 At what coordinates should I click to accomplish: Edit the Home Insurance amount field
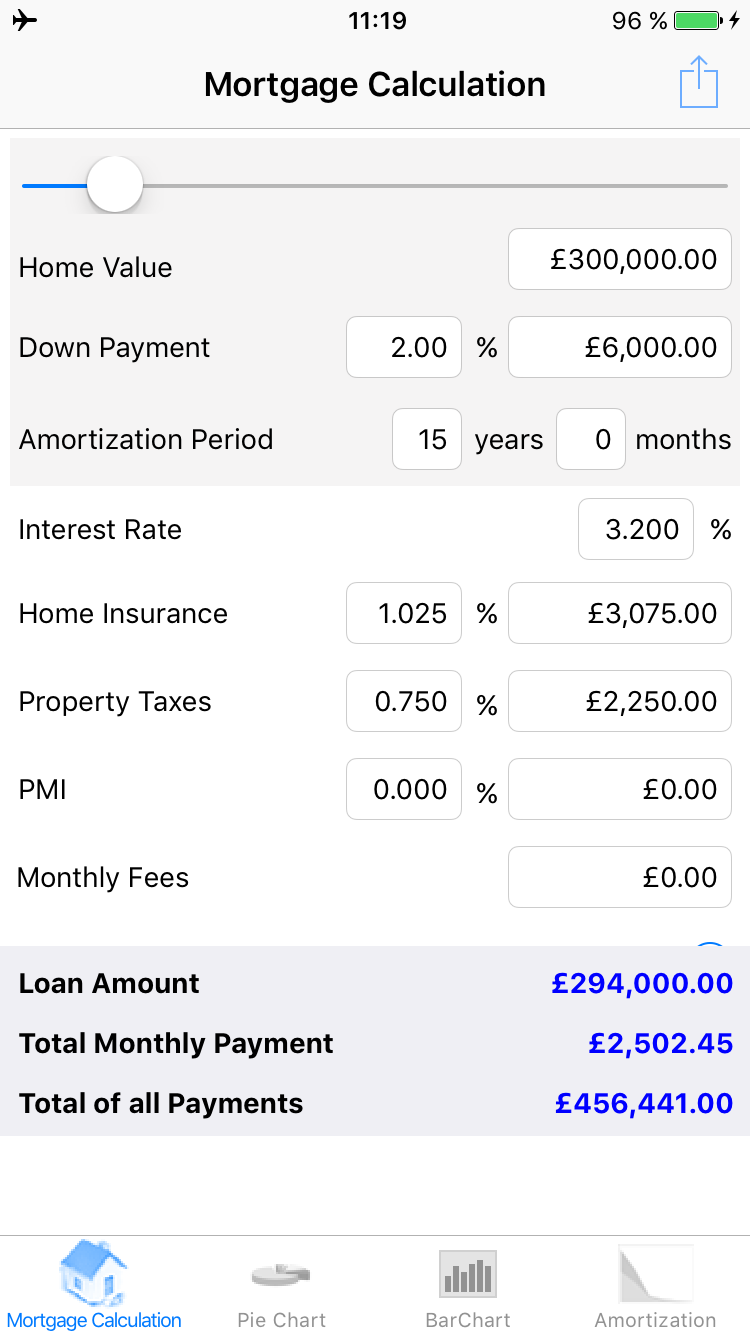620,613
